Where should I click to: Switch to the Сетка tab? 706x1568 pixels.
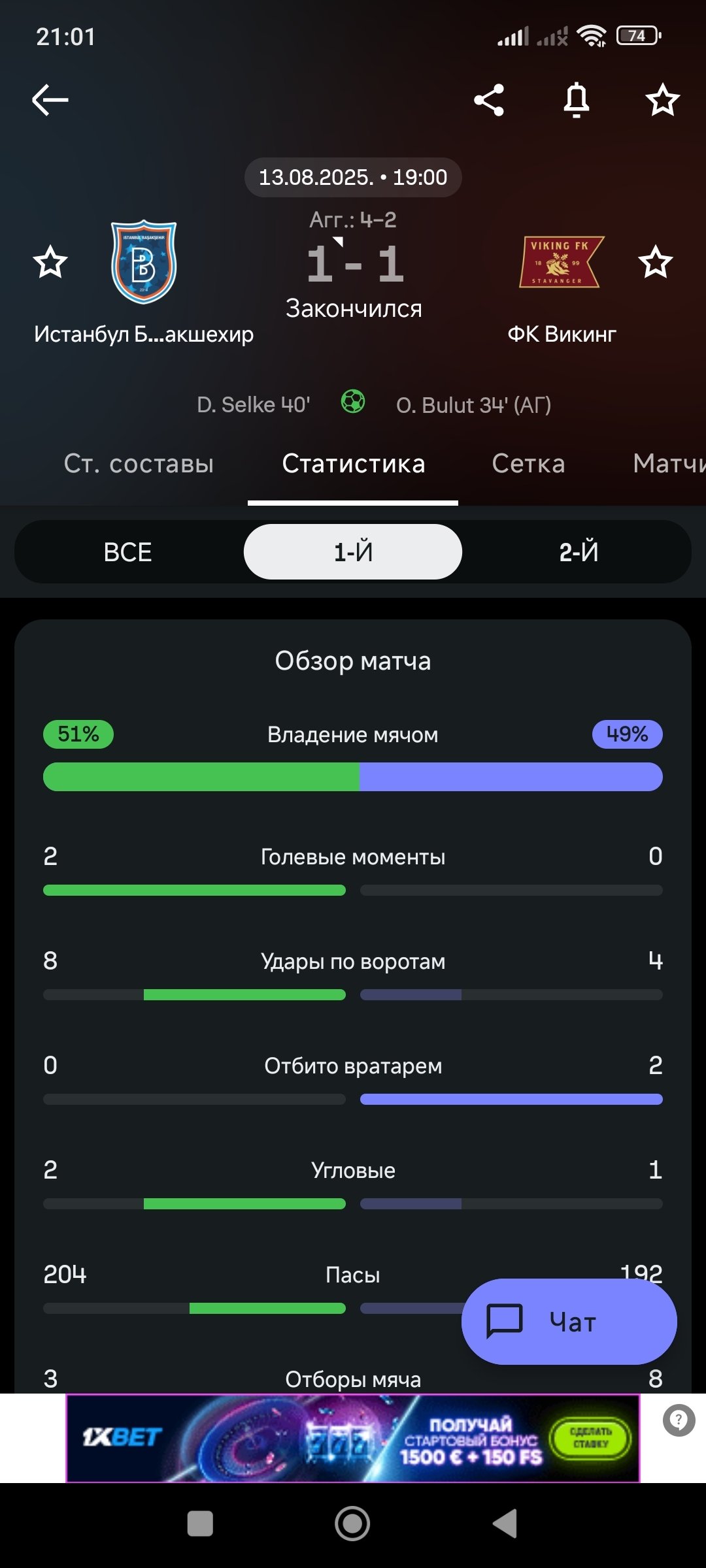pyautogui.click(x=528, y=464)
